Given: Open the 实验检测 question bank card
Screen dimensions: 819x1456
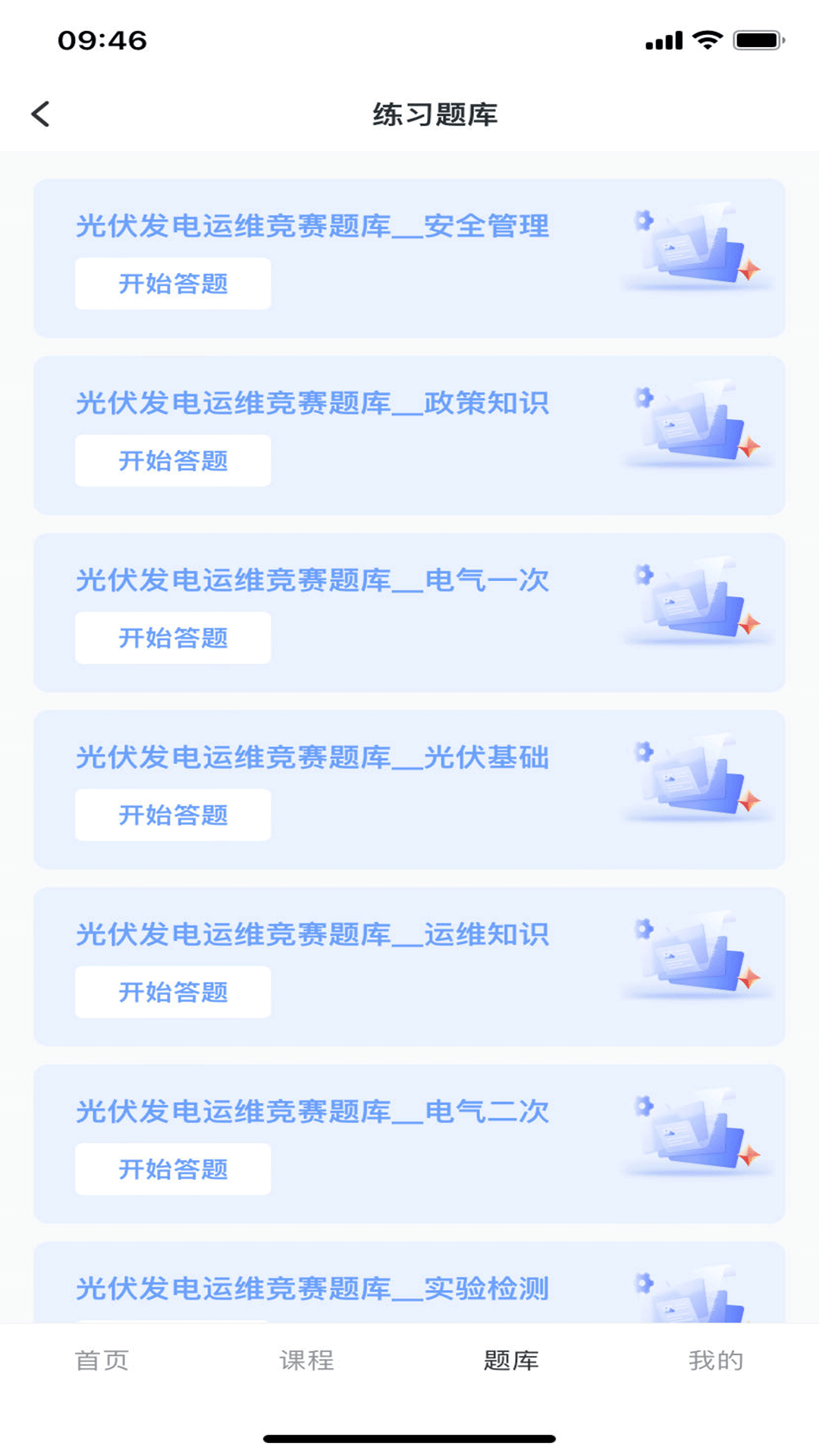Looking at the screenshot, I should coord(312,1288).
